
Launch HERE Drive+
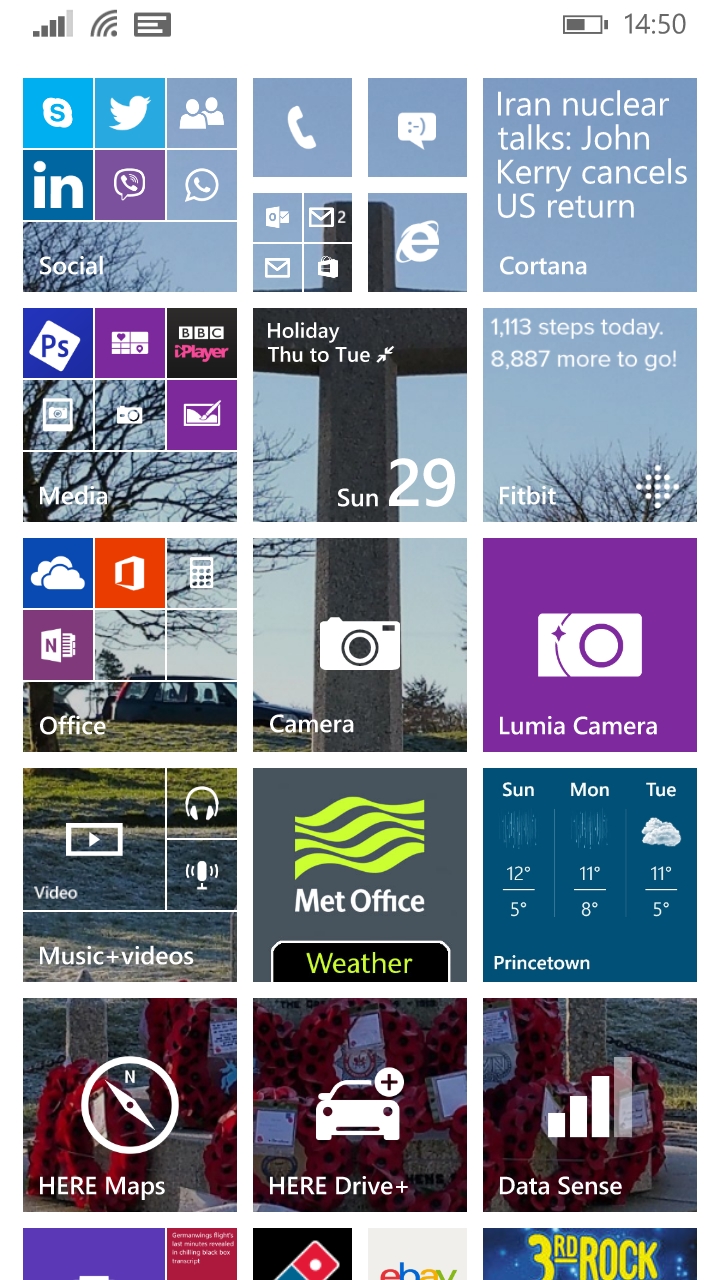(x=360, y=1105)
